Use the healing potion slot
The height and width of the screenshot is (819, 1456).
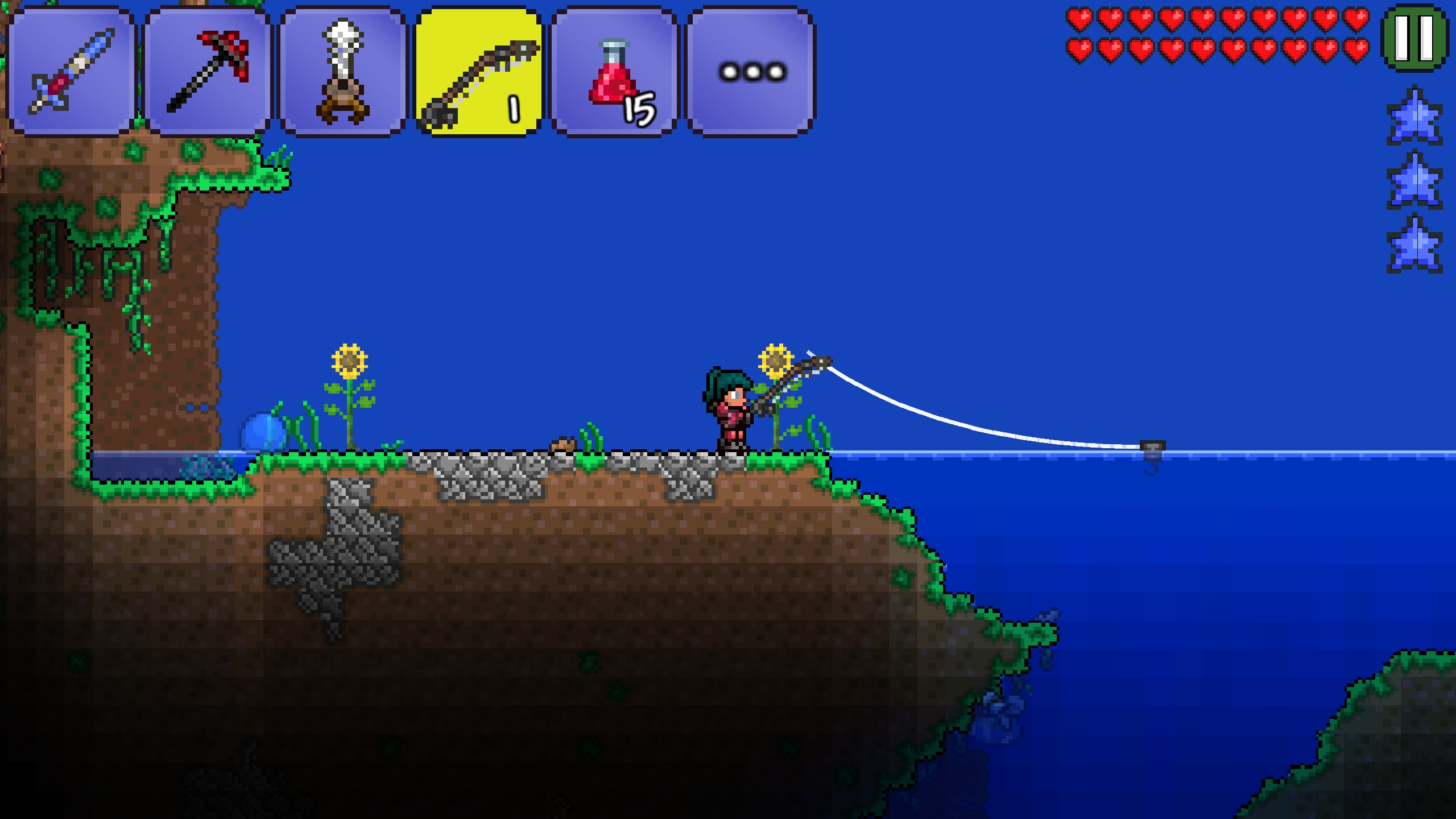[614, 71]
